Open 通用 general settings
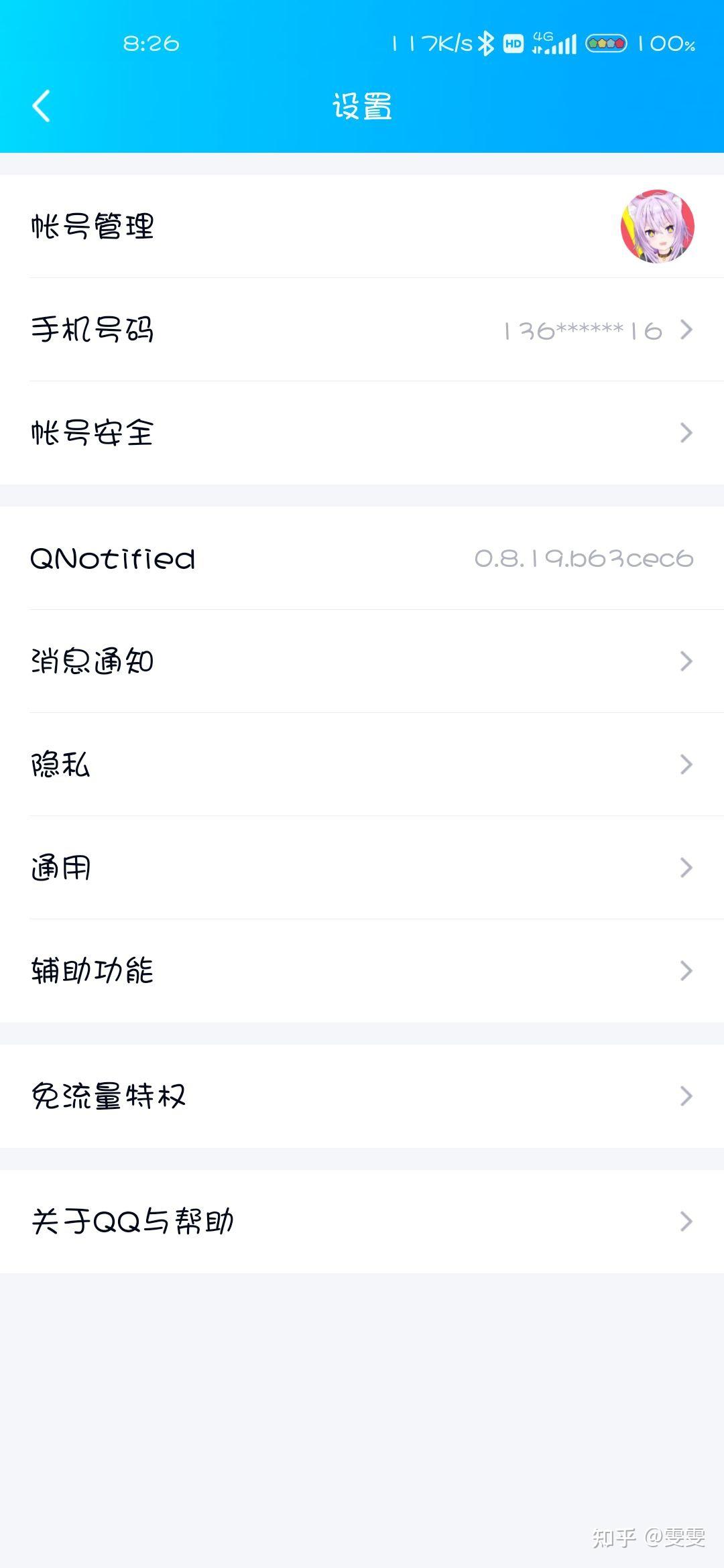The height and width of the screenshot is (1568, 724). (362, 868)
